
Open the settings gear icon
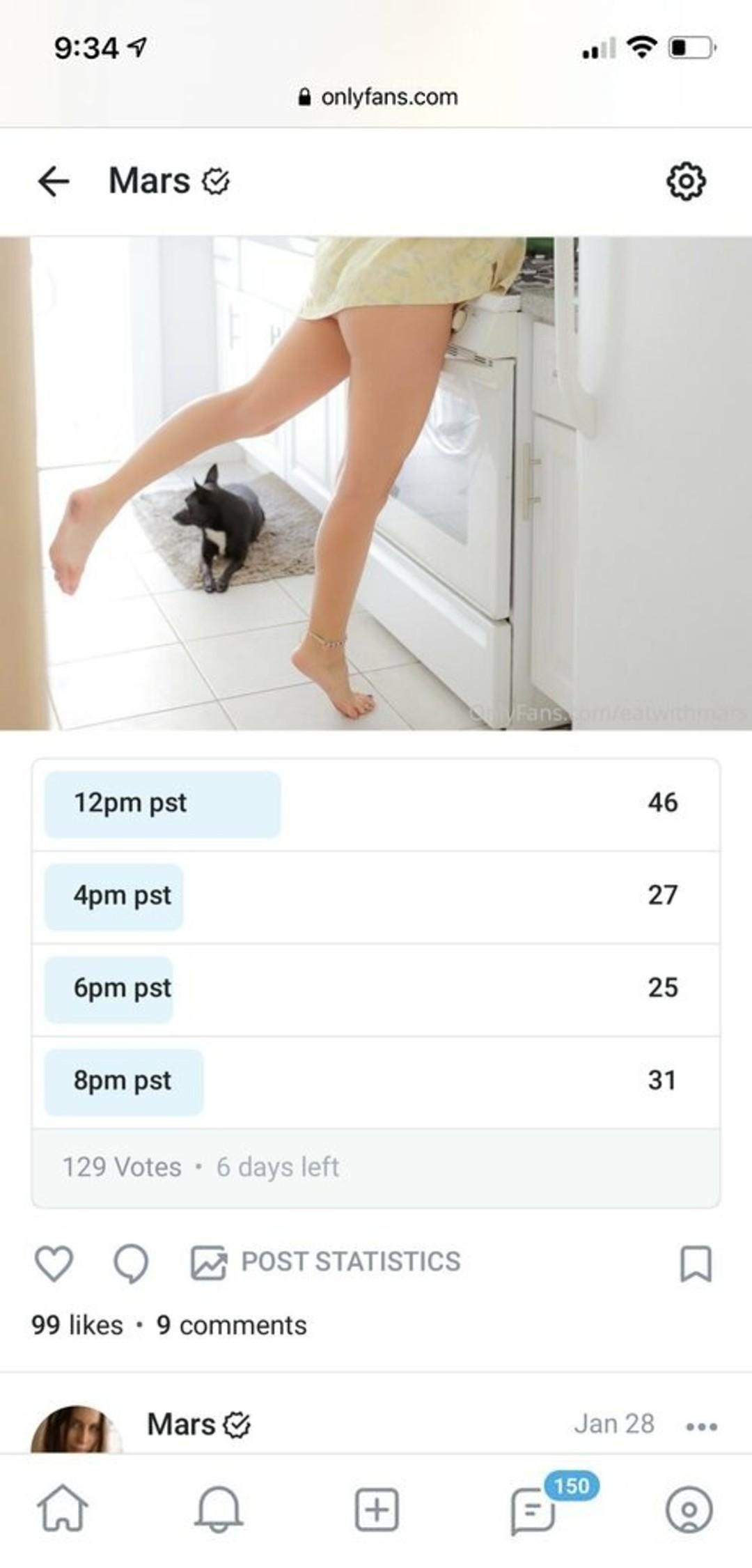click(686, 182)
